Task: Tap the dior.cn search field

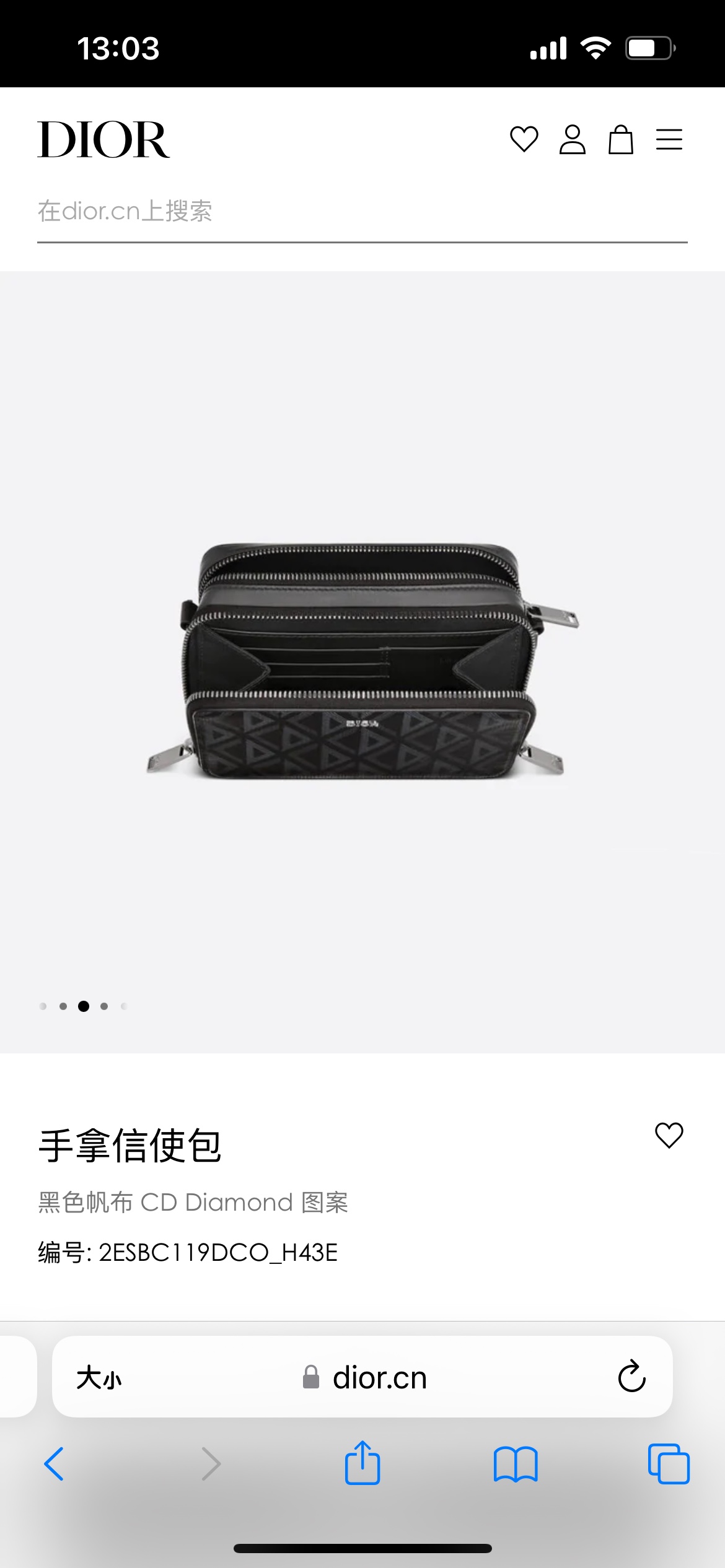Action: coord(362,212)
